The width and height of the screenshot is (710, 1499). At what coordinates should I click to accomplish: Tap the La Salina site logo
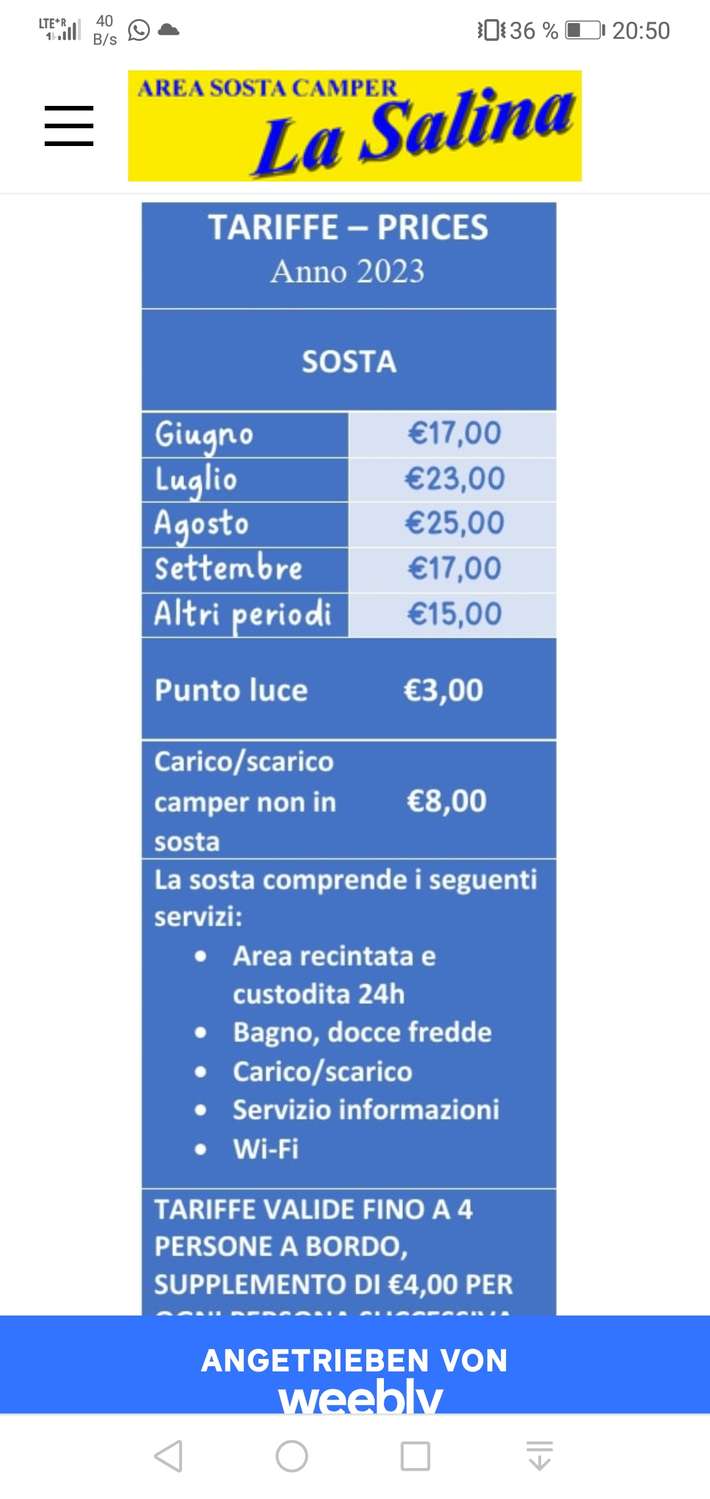tap(355, 126)
